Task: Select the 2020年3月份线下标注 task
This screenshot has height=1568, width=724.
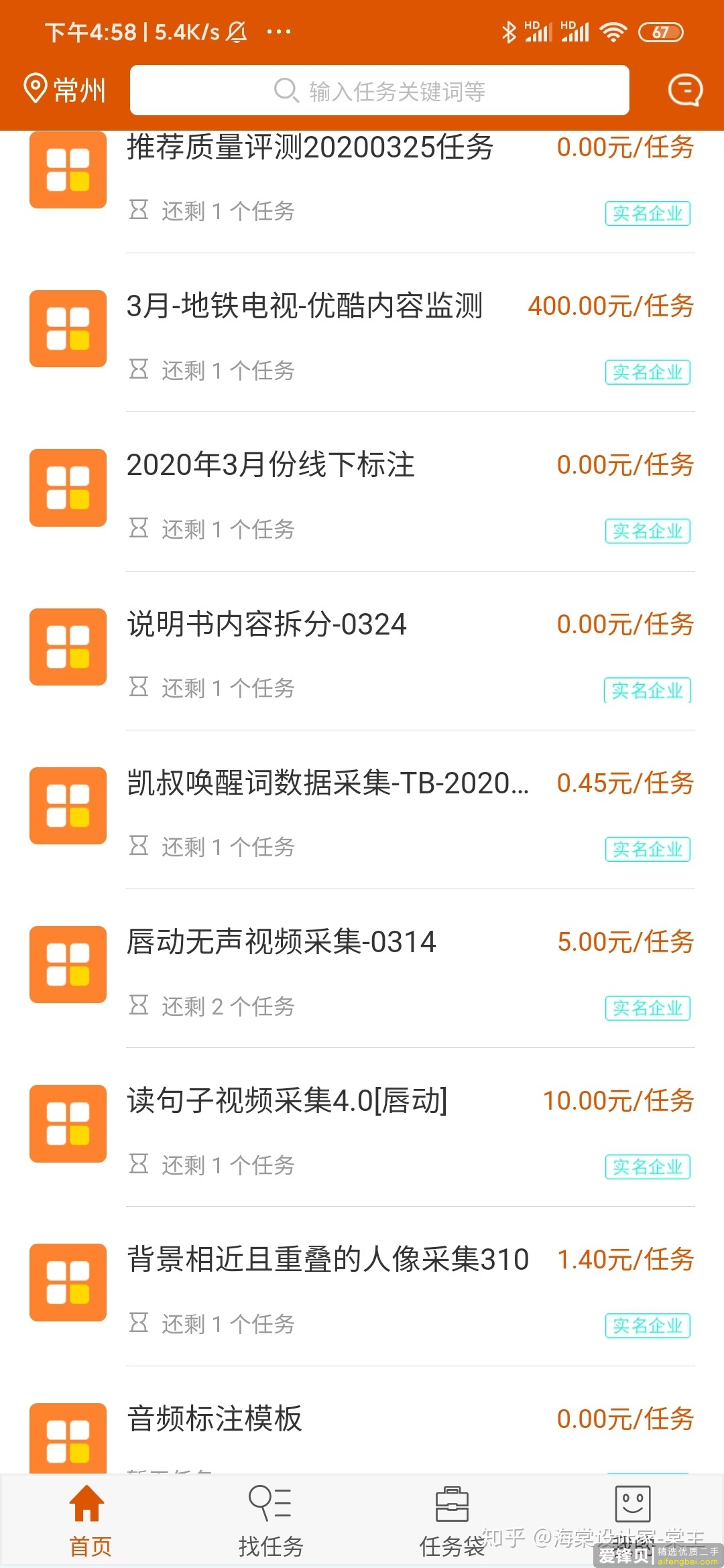Action: tap(271, 466)
